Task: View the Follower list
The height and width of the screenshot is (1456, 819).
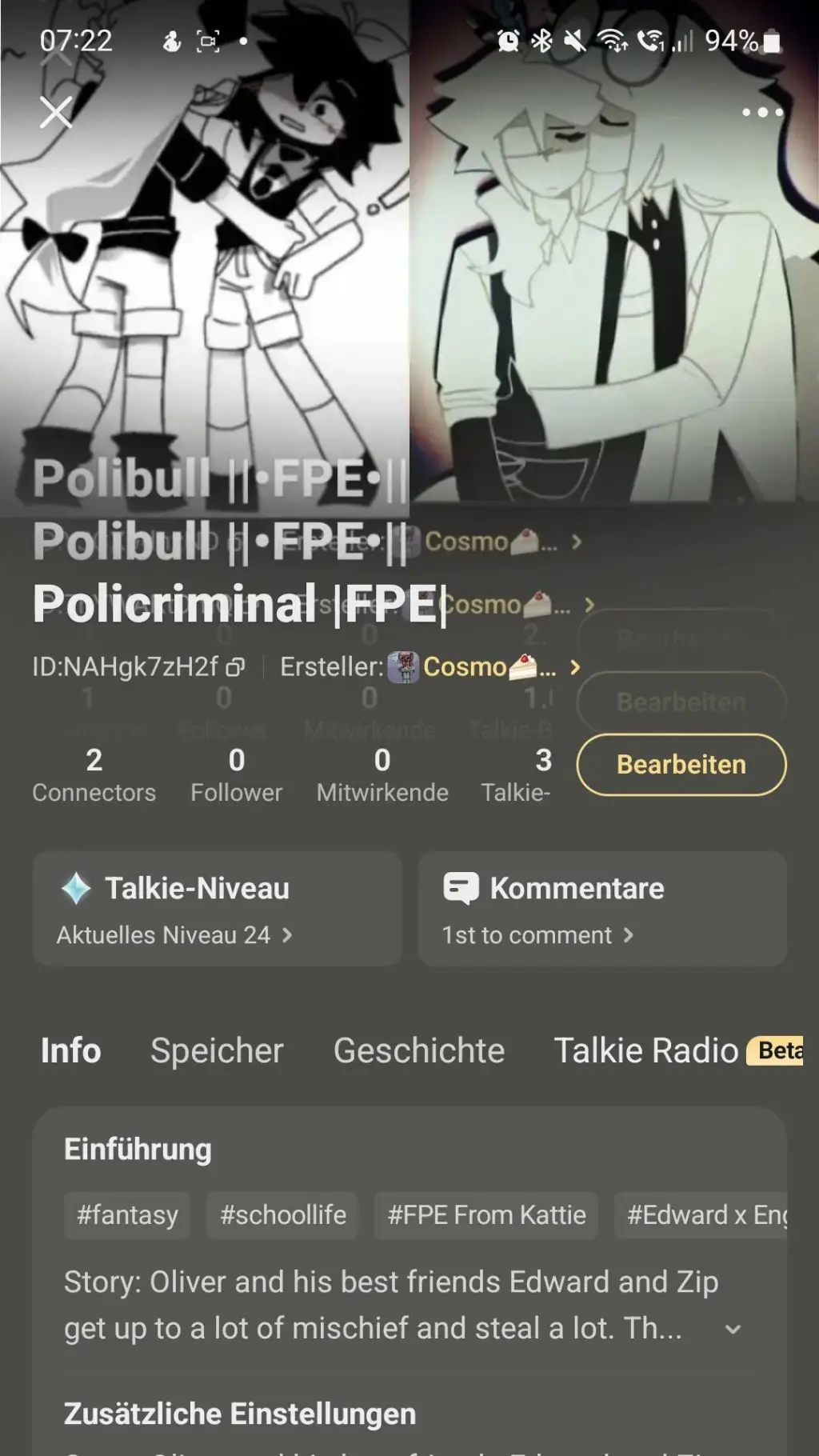Action: coord(236,774)
